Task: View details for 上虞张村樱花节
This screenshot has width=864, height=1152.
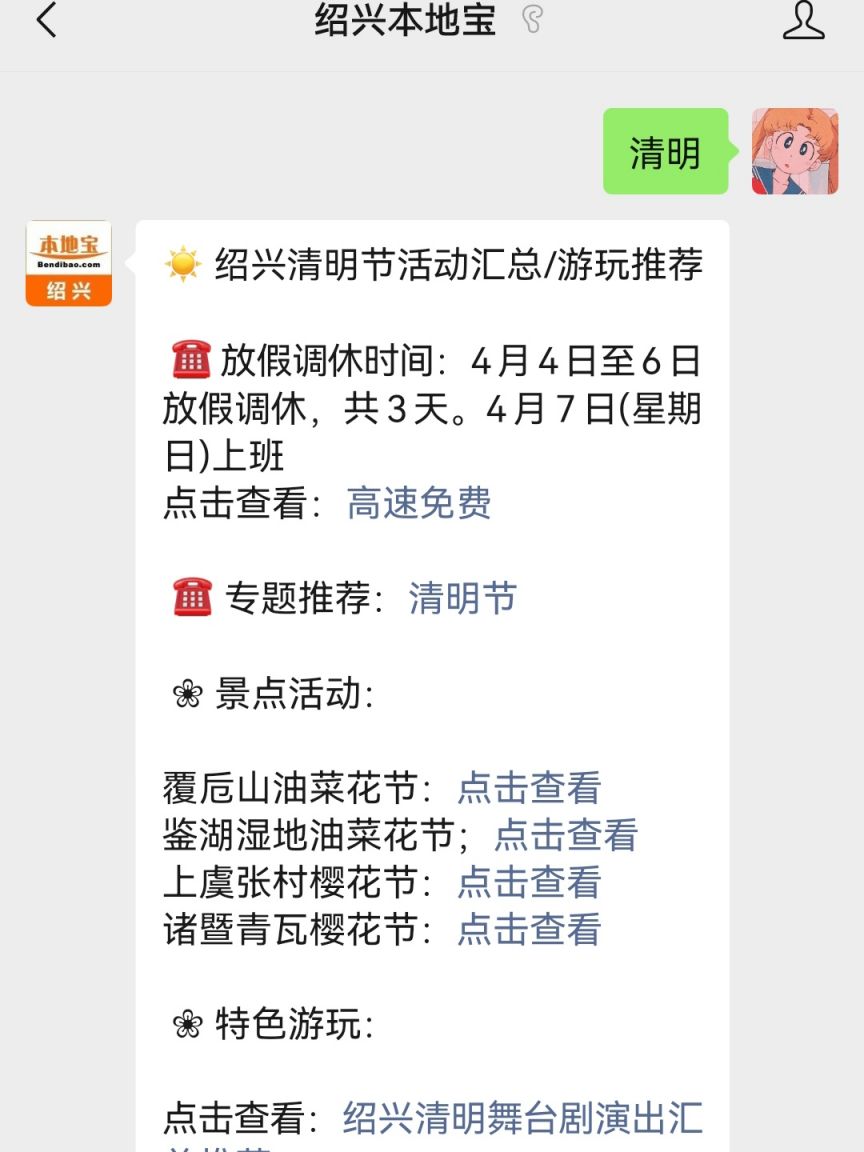Action: pos(529,882)
